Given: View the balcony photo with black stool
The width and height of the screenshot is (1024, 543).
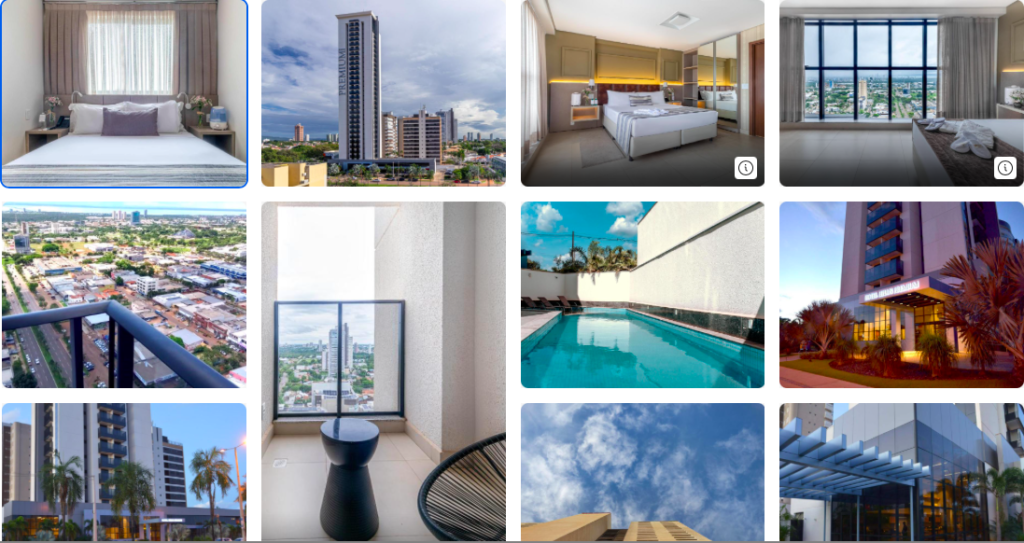Looking at the screenshot, I should click(383, 371).
